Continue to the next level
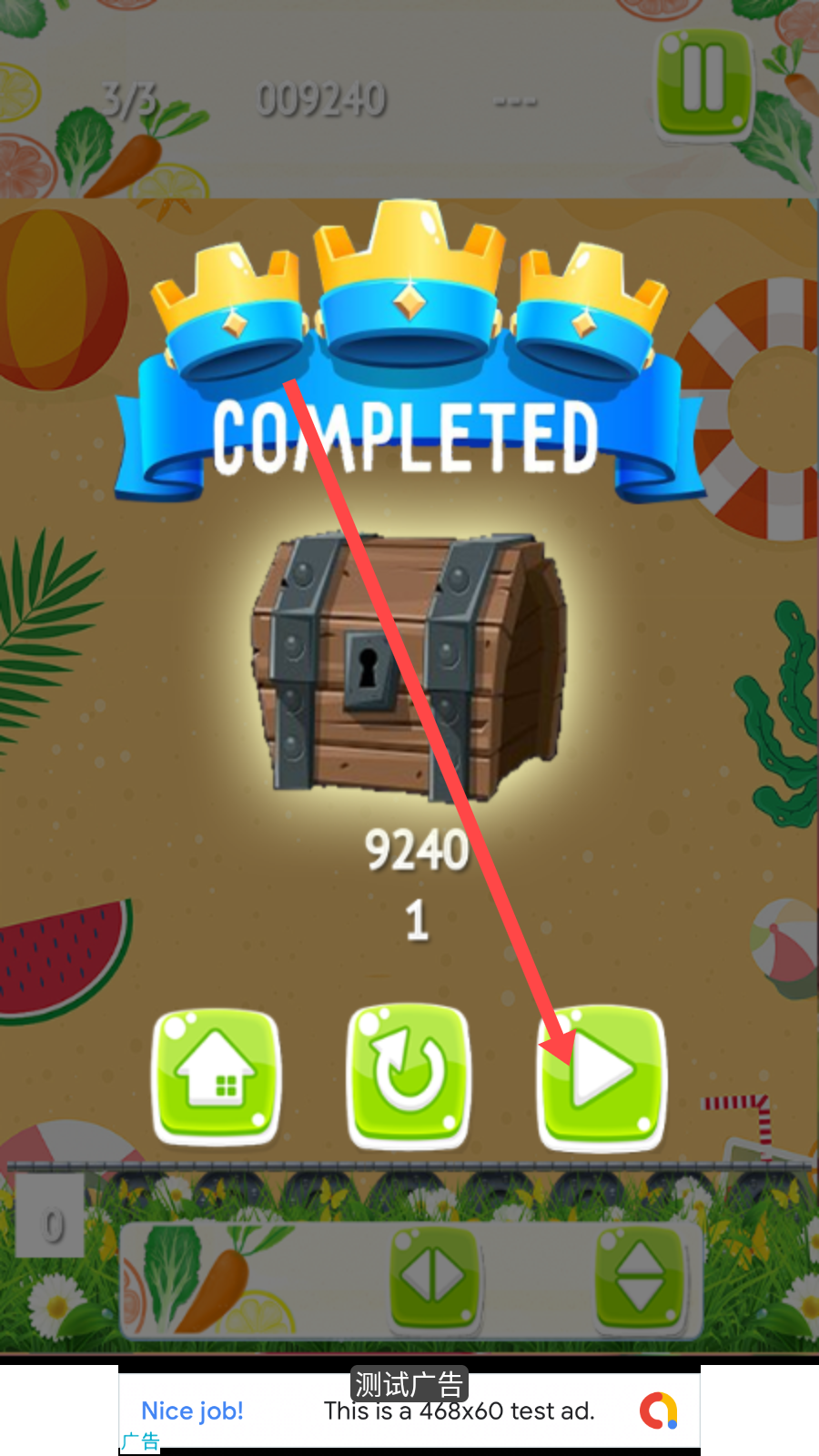The image size is (819, 1456). pyautogui.click(x=602, y=1077)
